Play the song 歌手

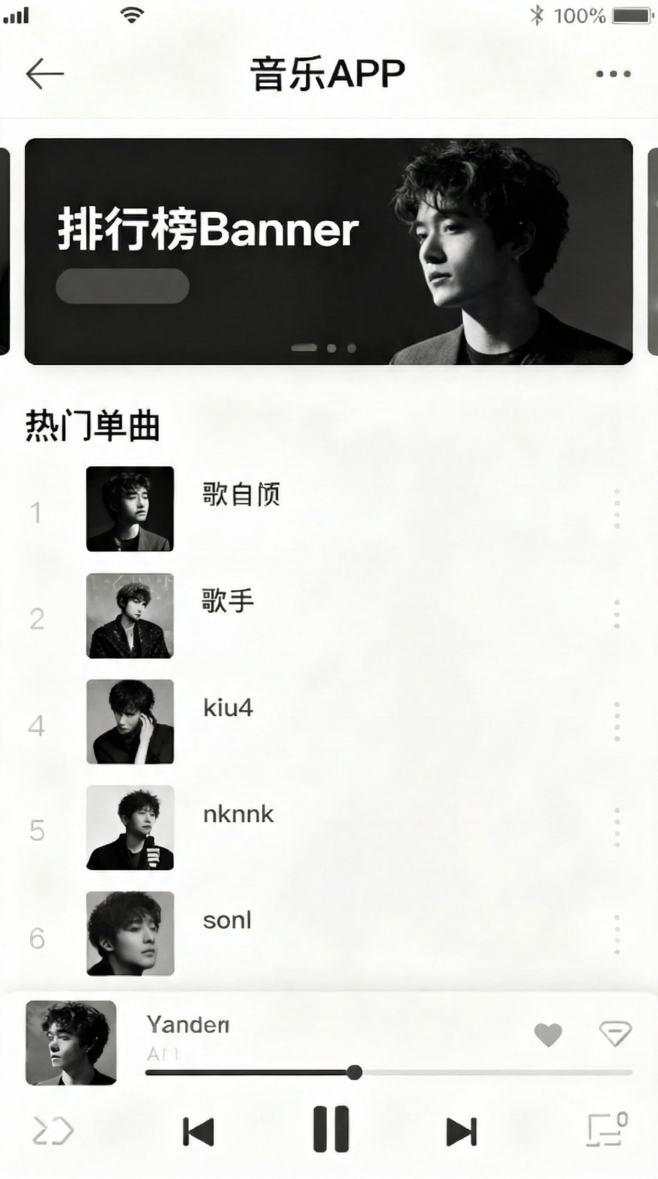[228, 601]
